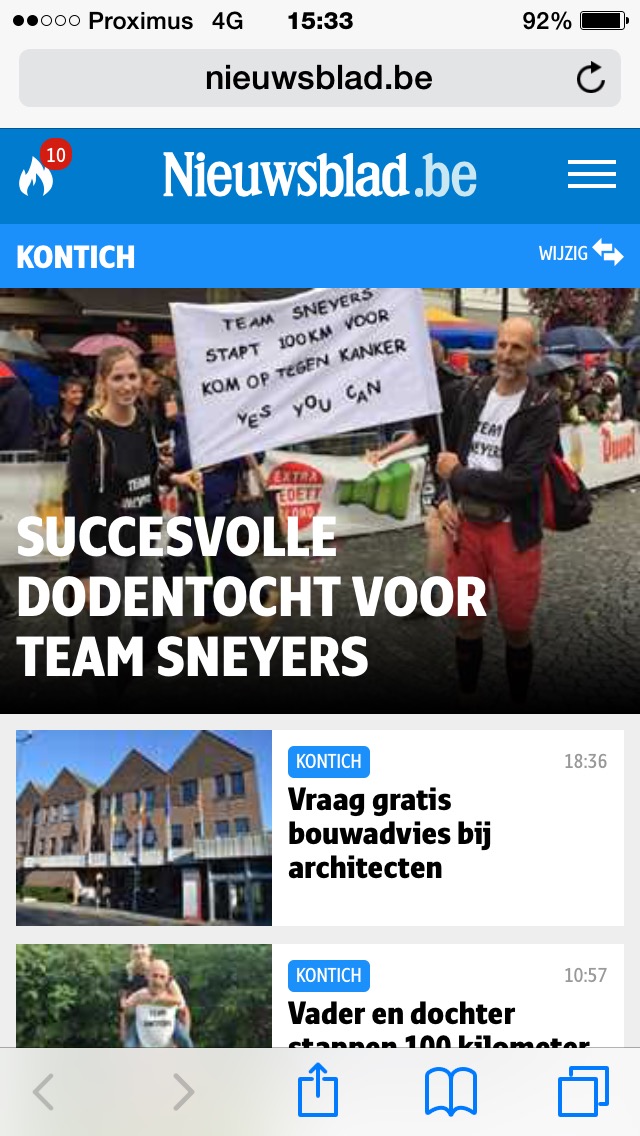Open the trending flame icon with badge 10
The height and width of the screenshot is (1136, 640).
pyautogui.click(x=43, y=168)
